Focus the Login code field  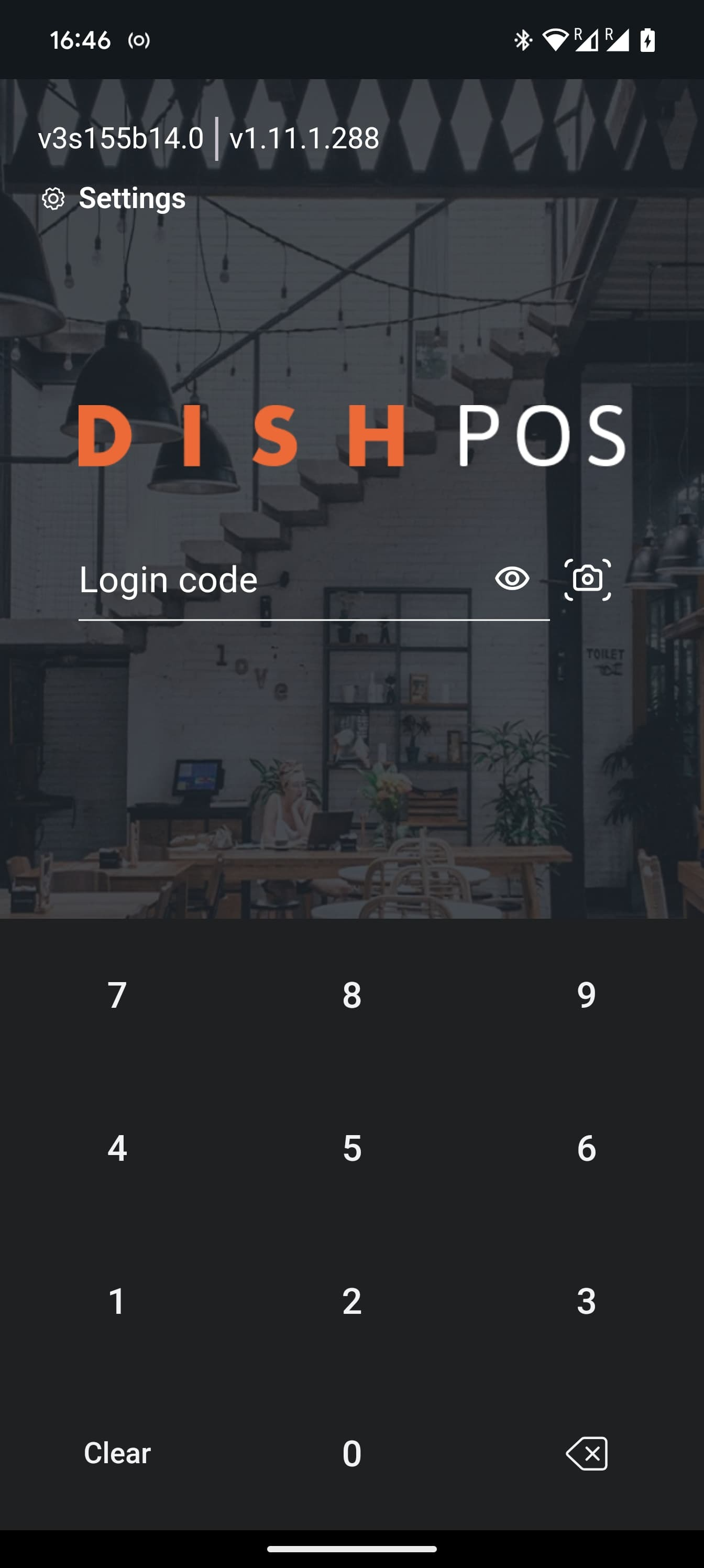pos(274,580)
